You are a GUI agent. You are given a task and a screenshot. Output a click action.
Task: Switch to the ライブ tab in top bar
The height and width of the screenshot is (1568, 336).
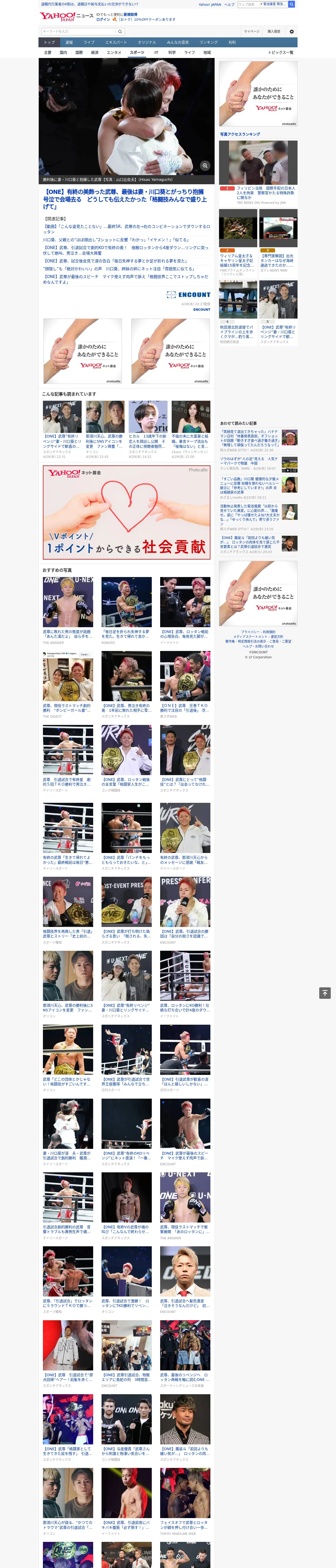point(89,43)
